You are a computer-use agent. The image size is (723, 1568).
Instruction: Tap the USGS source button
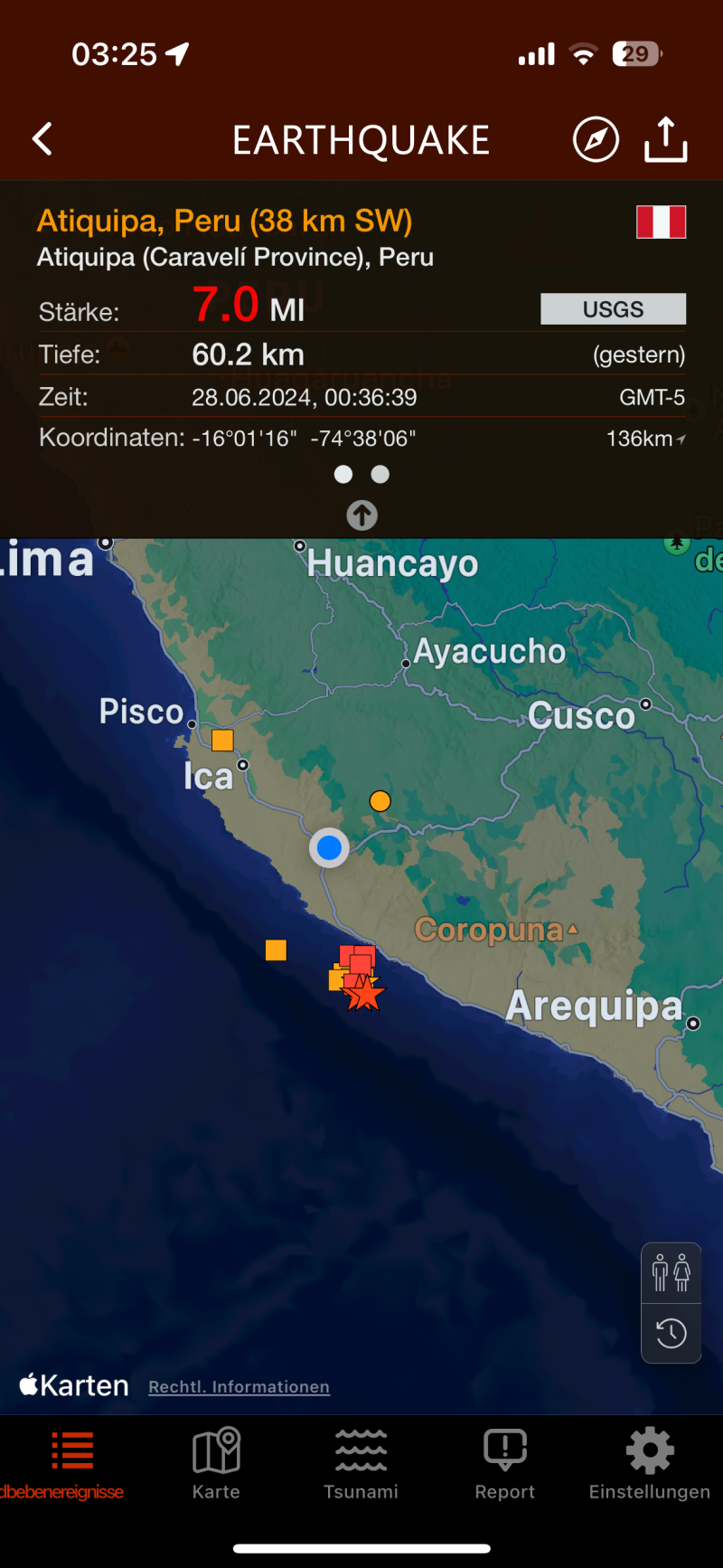click(613, 309)
